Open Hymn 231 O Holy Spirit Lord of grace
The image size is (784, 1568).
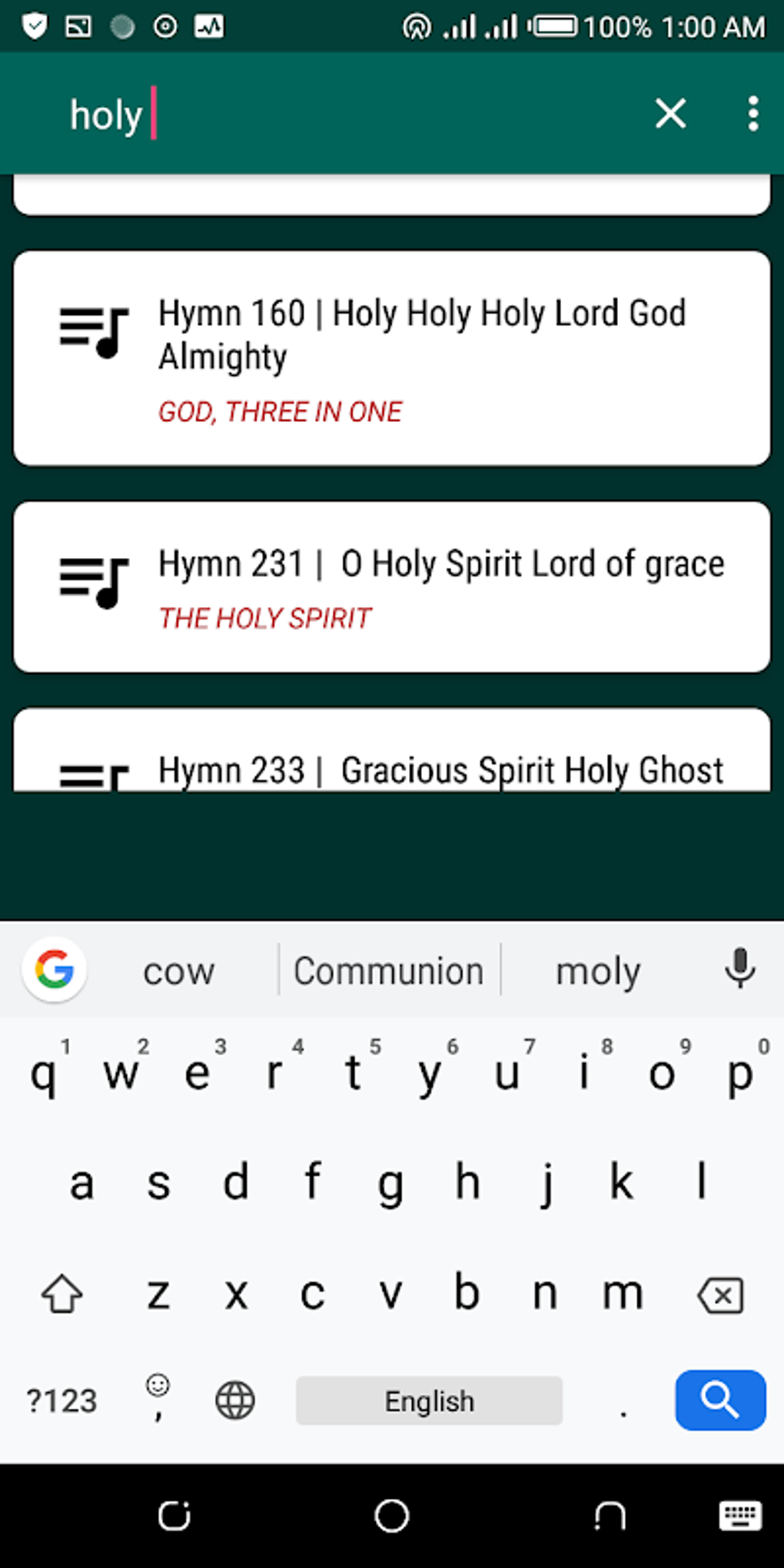(392, 587)
